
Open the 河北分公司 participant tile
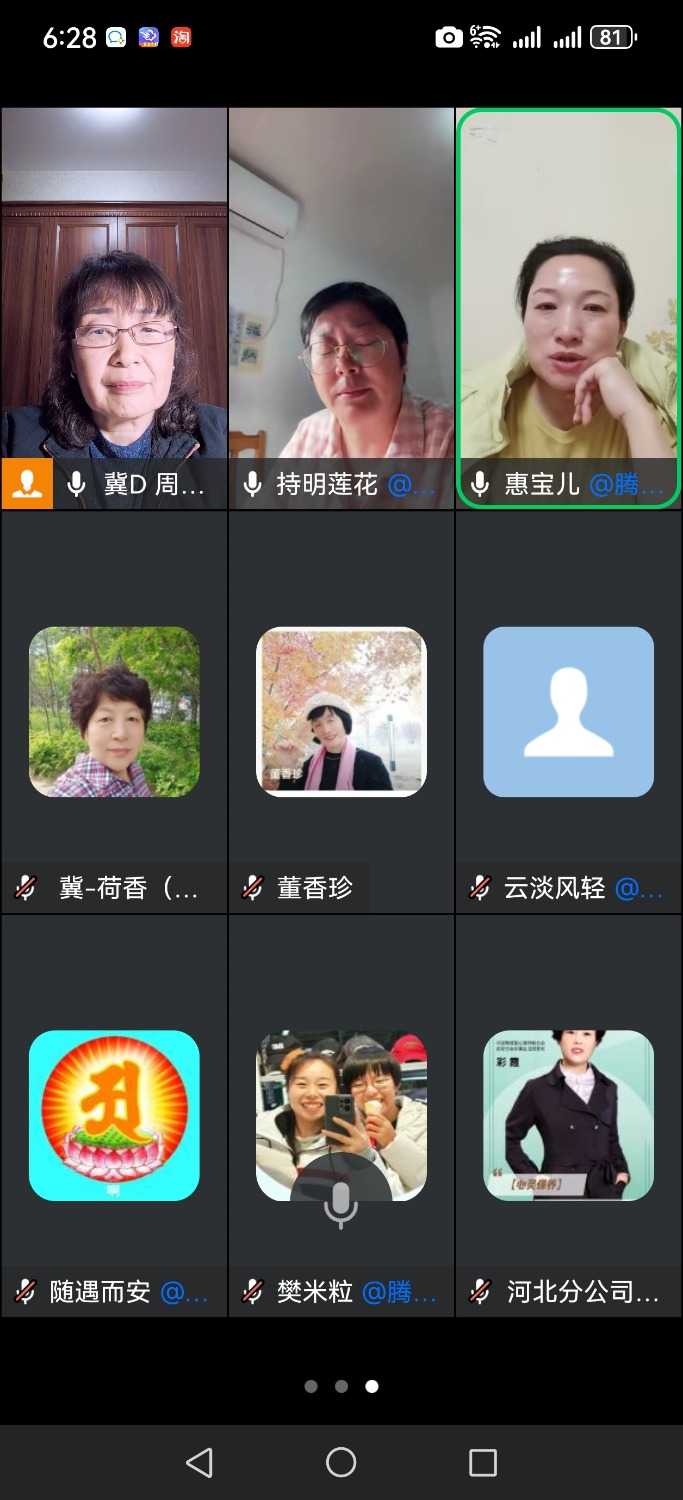click(x=568, y=1115)
